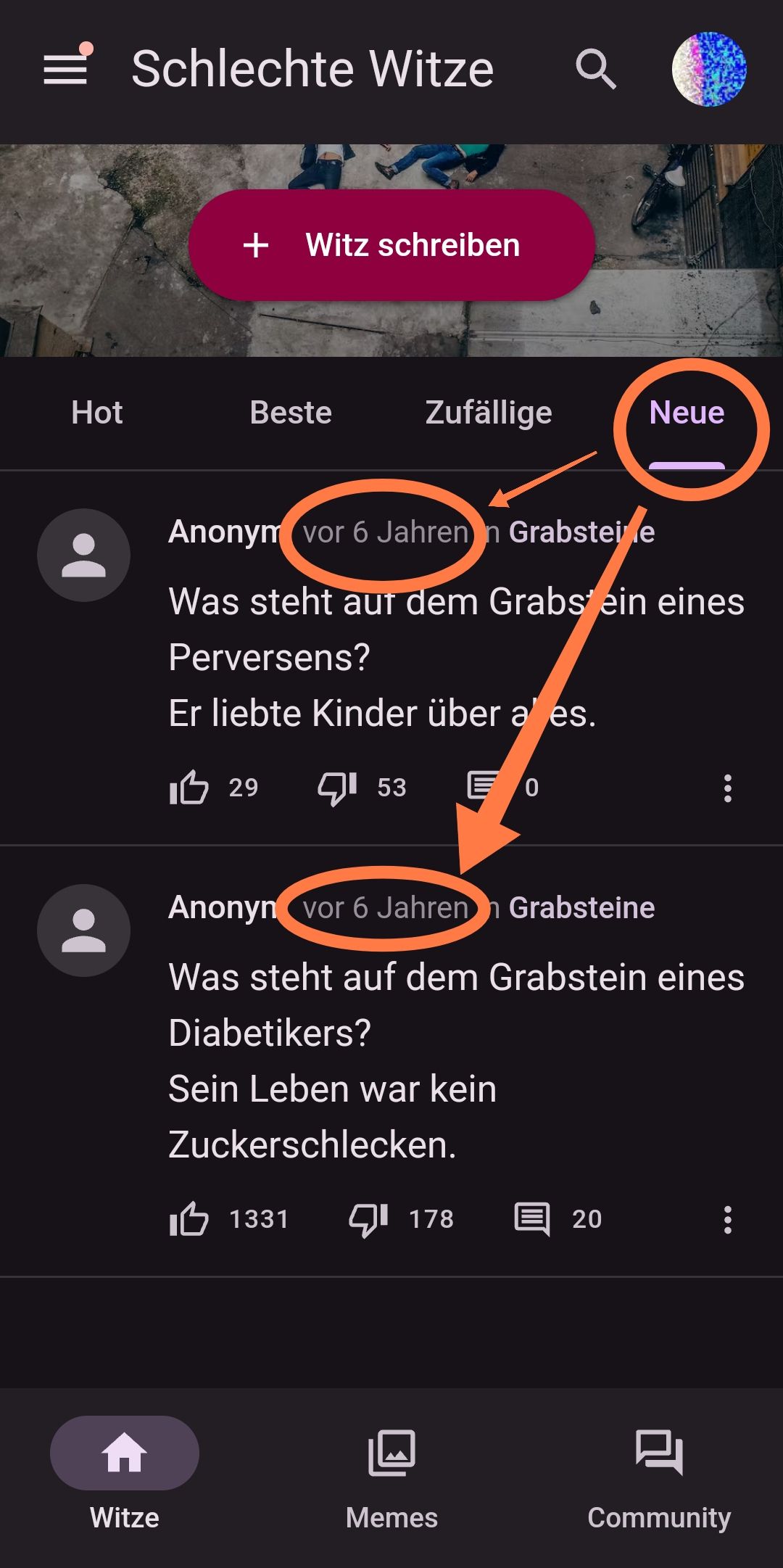Open the hamburger drawer menu

(65, 70)
